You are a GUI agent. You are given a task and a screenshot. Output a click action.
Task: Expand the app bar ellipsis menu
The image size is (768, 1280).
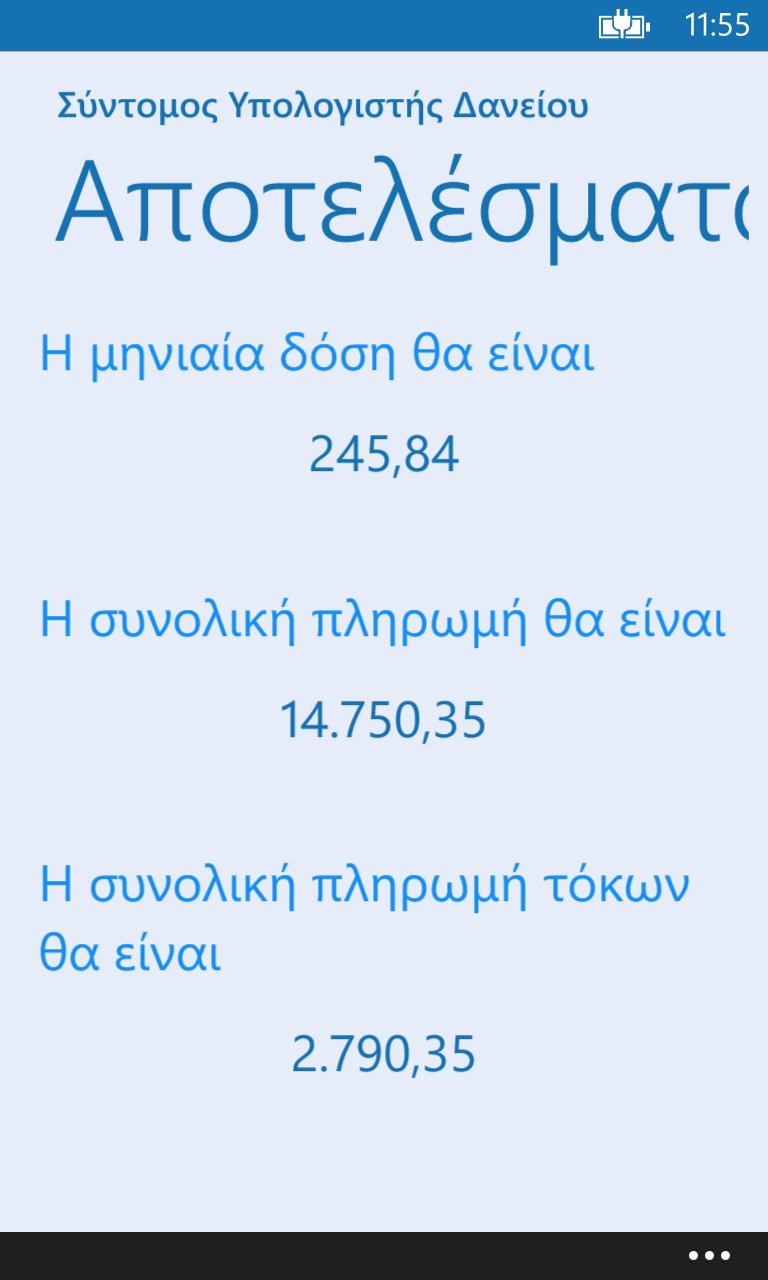point(709,1256)
